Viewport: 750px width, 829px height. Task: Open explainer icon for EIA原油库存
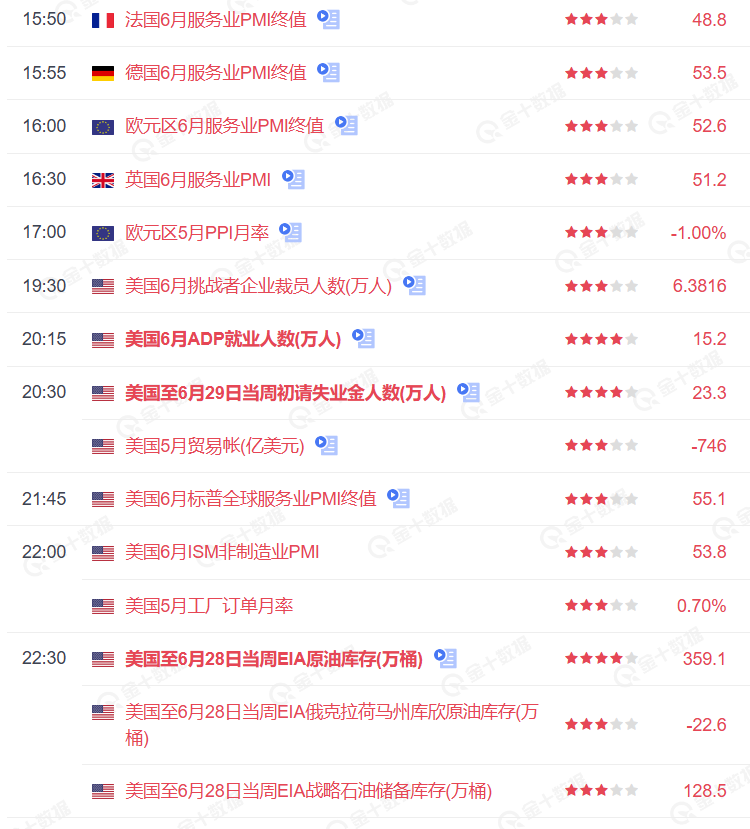click(x=446, y=658)
